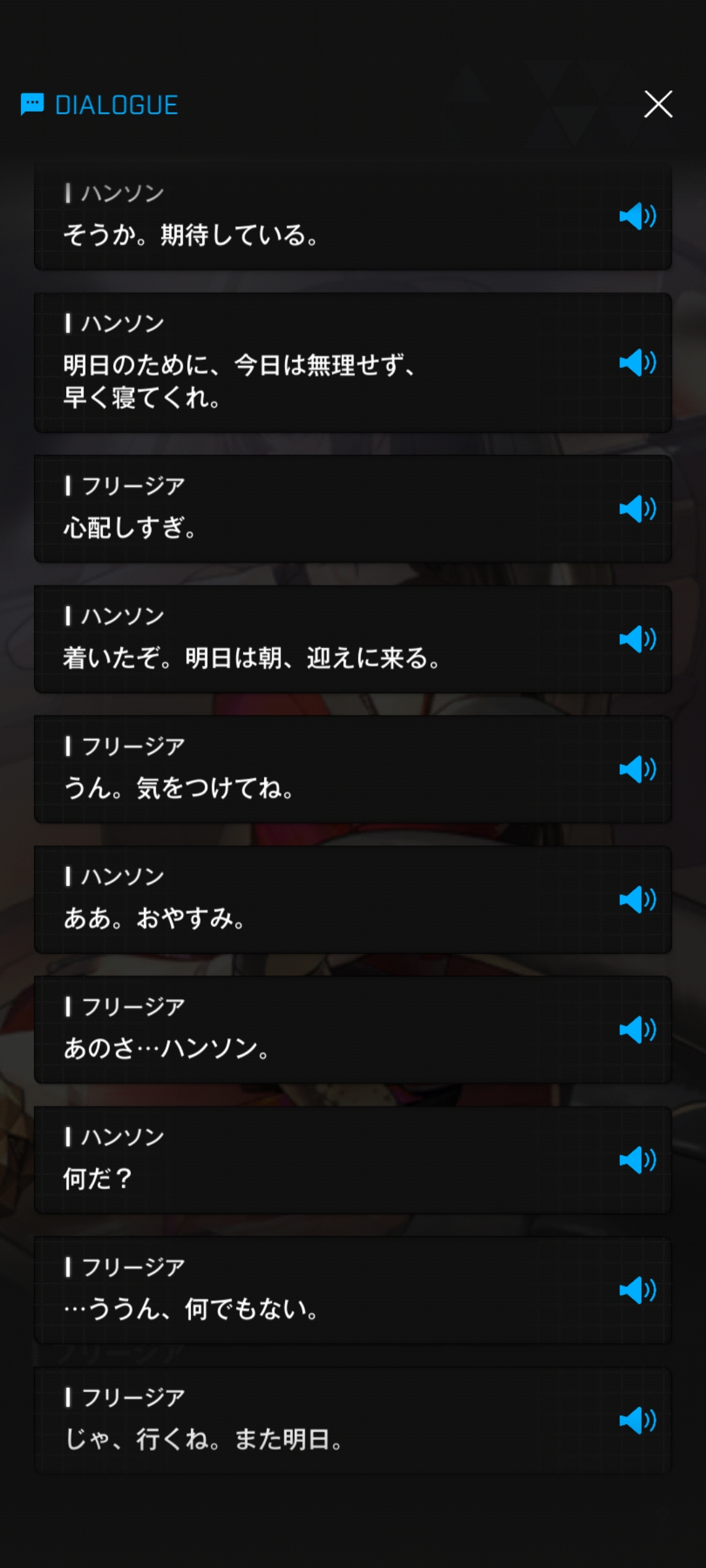Play voice of "何だ？"
Viewport: 706px width, 1568px height.
[637, 1160]
